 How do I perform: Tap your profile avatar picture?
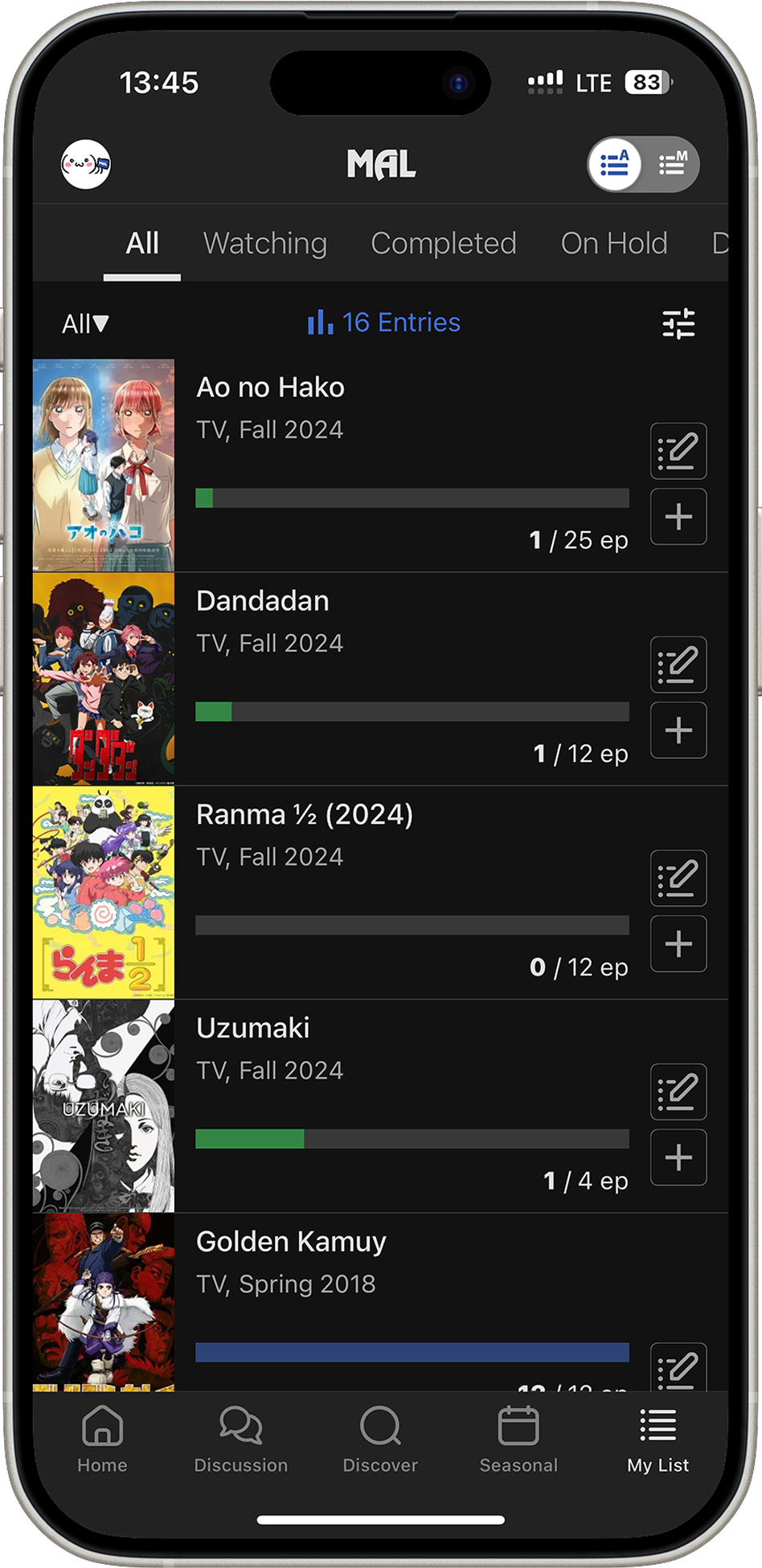(x=87, y=162)
